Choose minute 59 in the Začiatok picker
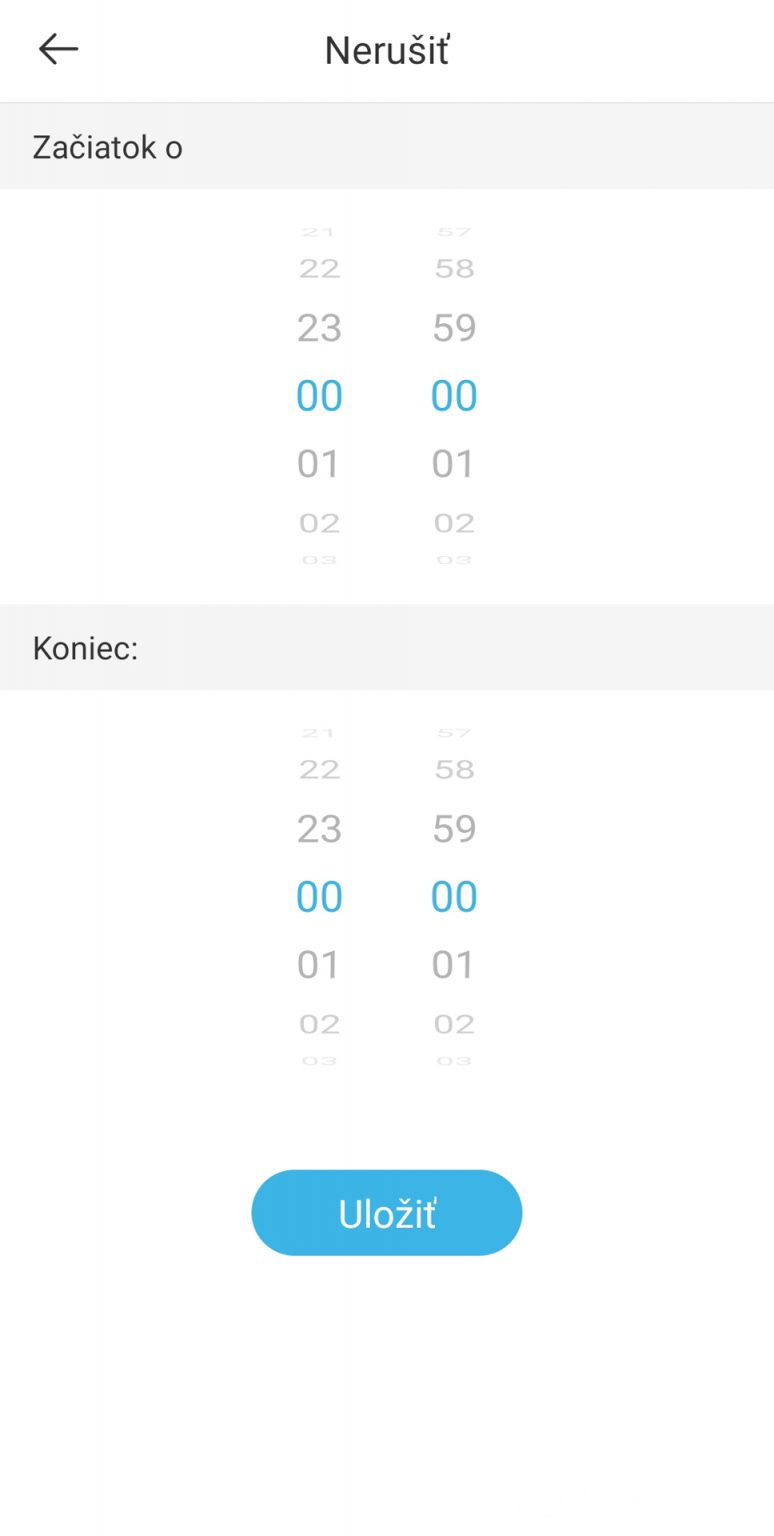The height and width of the screenshot is (1536, 774). (x=454, y=328)
